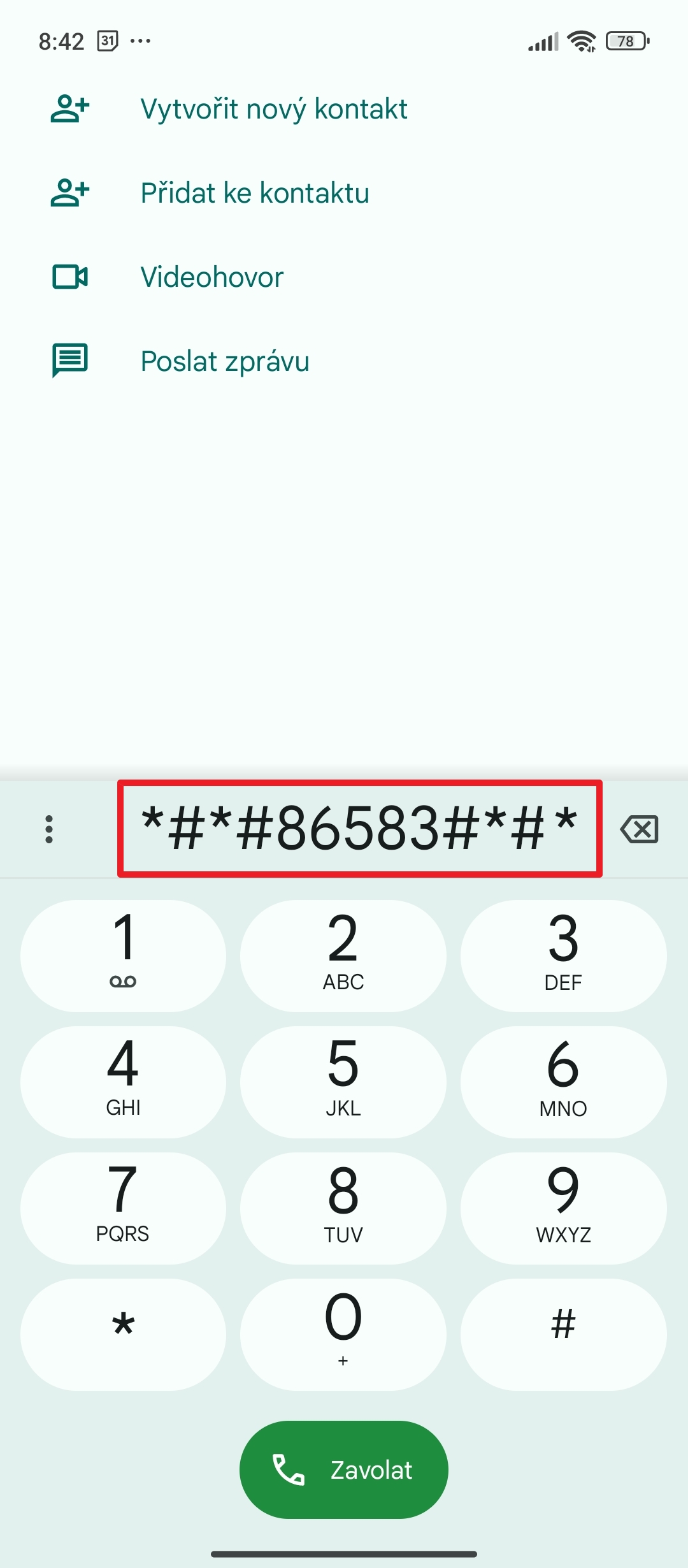
Task: Enter digit 3 DEF
Action: click(x=564, y=955)
